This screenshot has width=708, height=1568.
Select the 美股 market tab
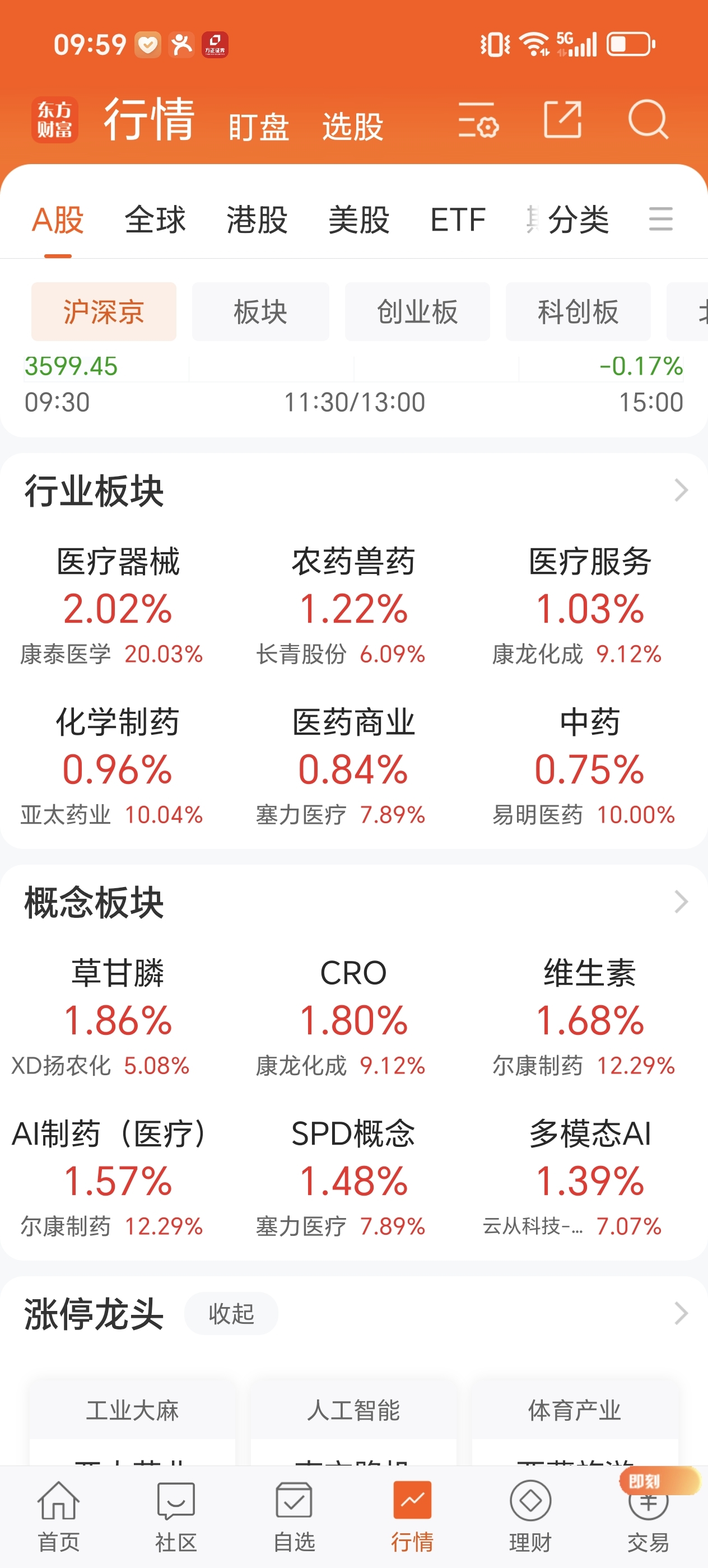[358, 219]
